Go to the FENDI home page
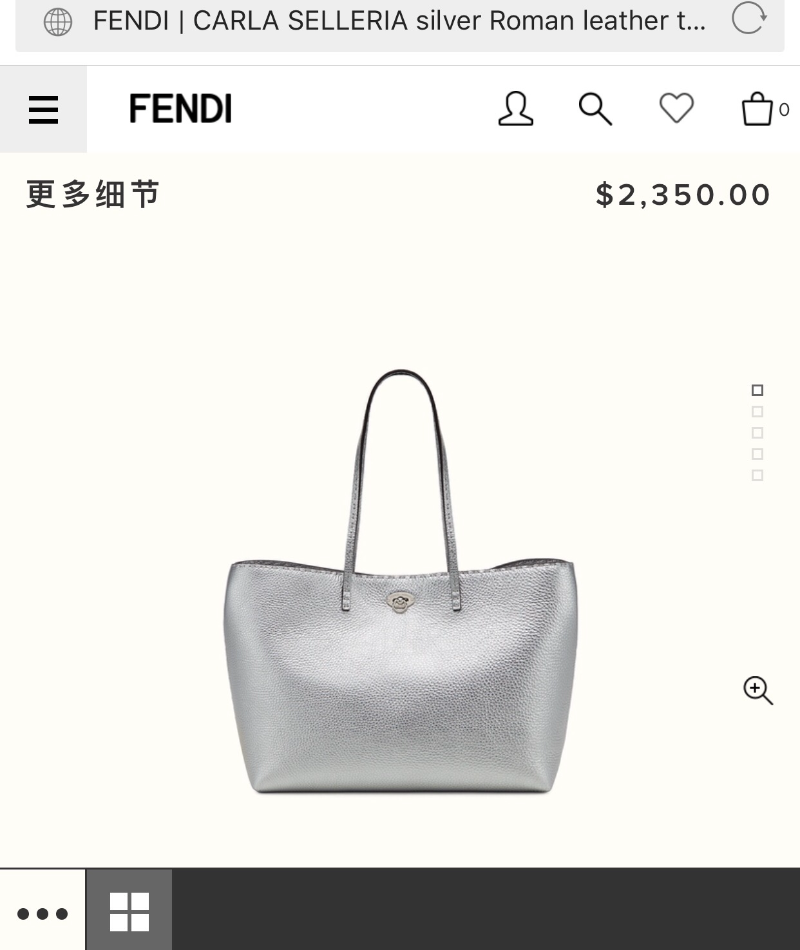The height and width of the screenshot is (950, 800). 180,108
